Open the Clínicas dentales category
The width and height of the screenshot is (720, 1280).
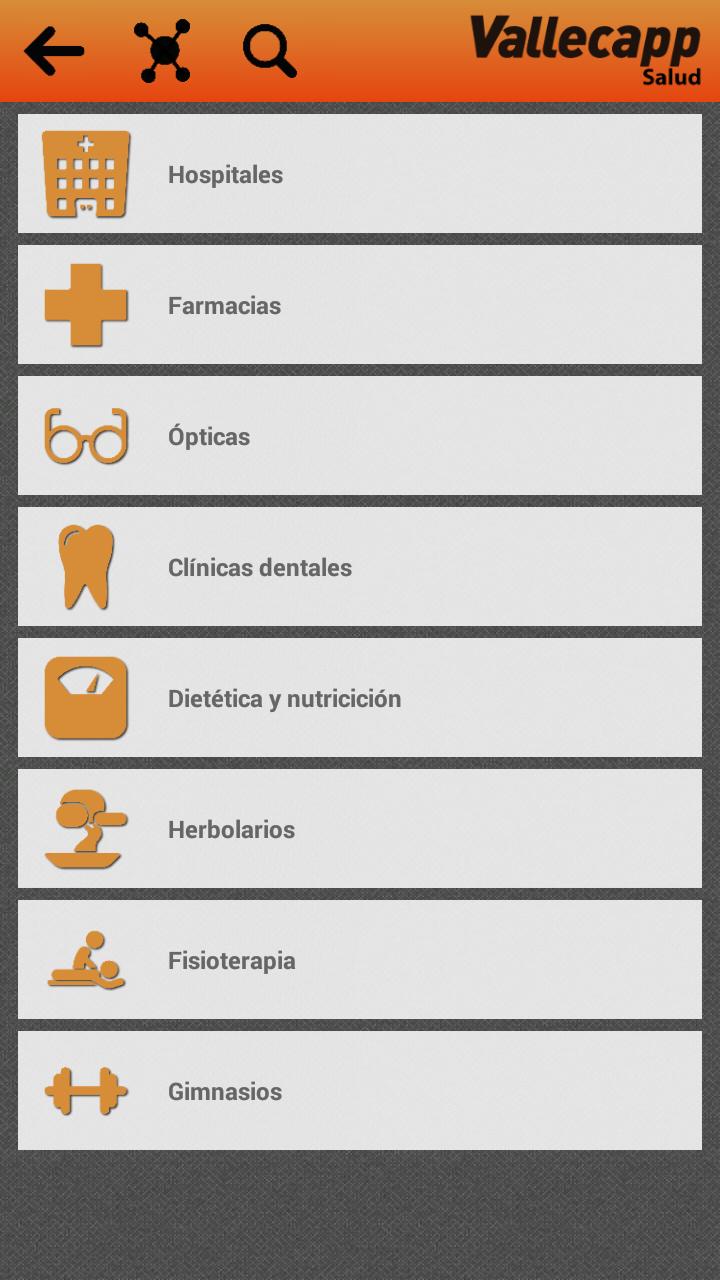pyautogui.click(x=360, y=567)
